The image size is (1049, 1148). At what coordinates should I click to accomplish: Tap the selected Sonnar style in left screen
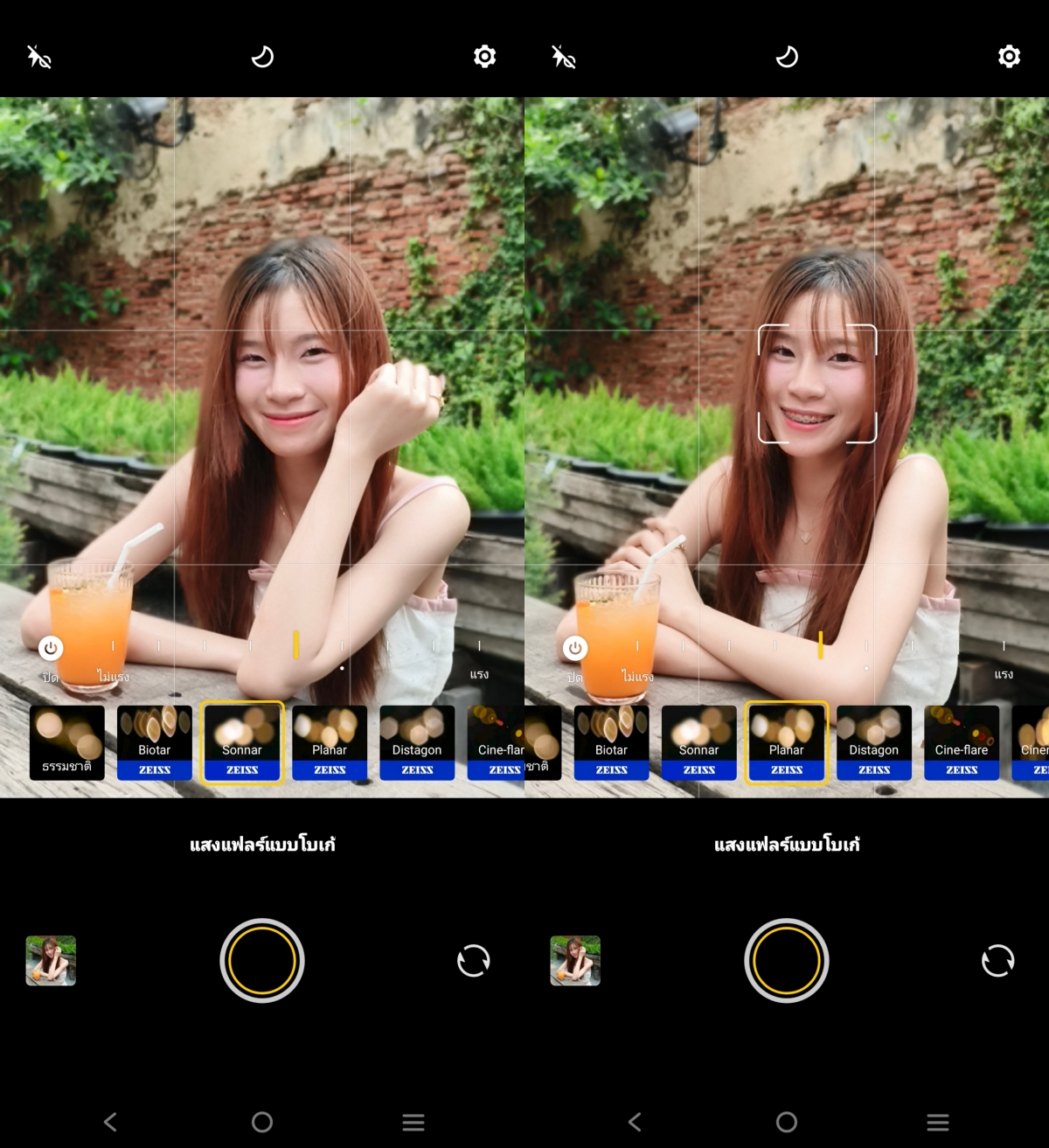point(242,742)
